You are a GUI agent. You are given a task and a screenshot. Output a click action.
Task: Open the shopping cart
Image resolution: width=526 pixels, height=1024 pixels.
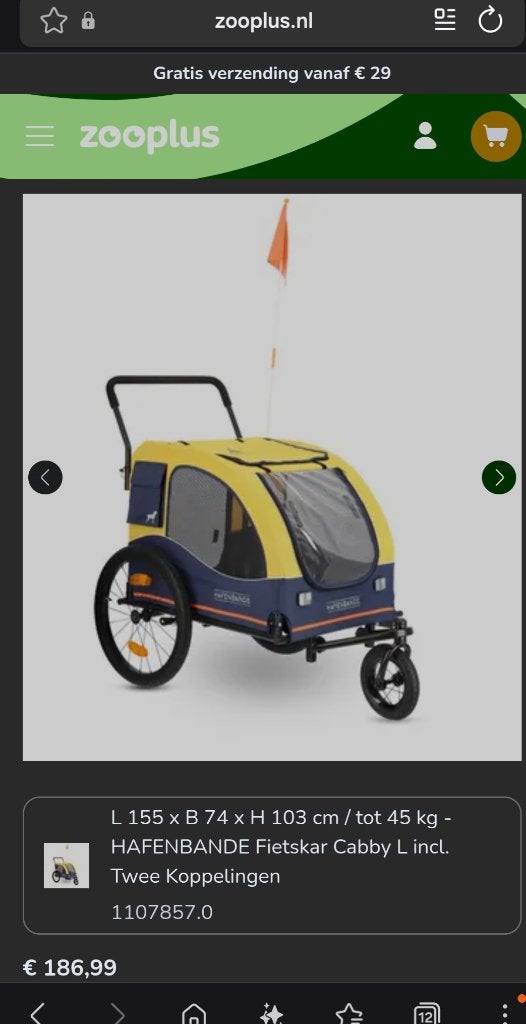[x=496, y=136]
